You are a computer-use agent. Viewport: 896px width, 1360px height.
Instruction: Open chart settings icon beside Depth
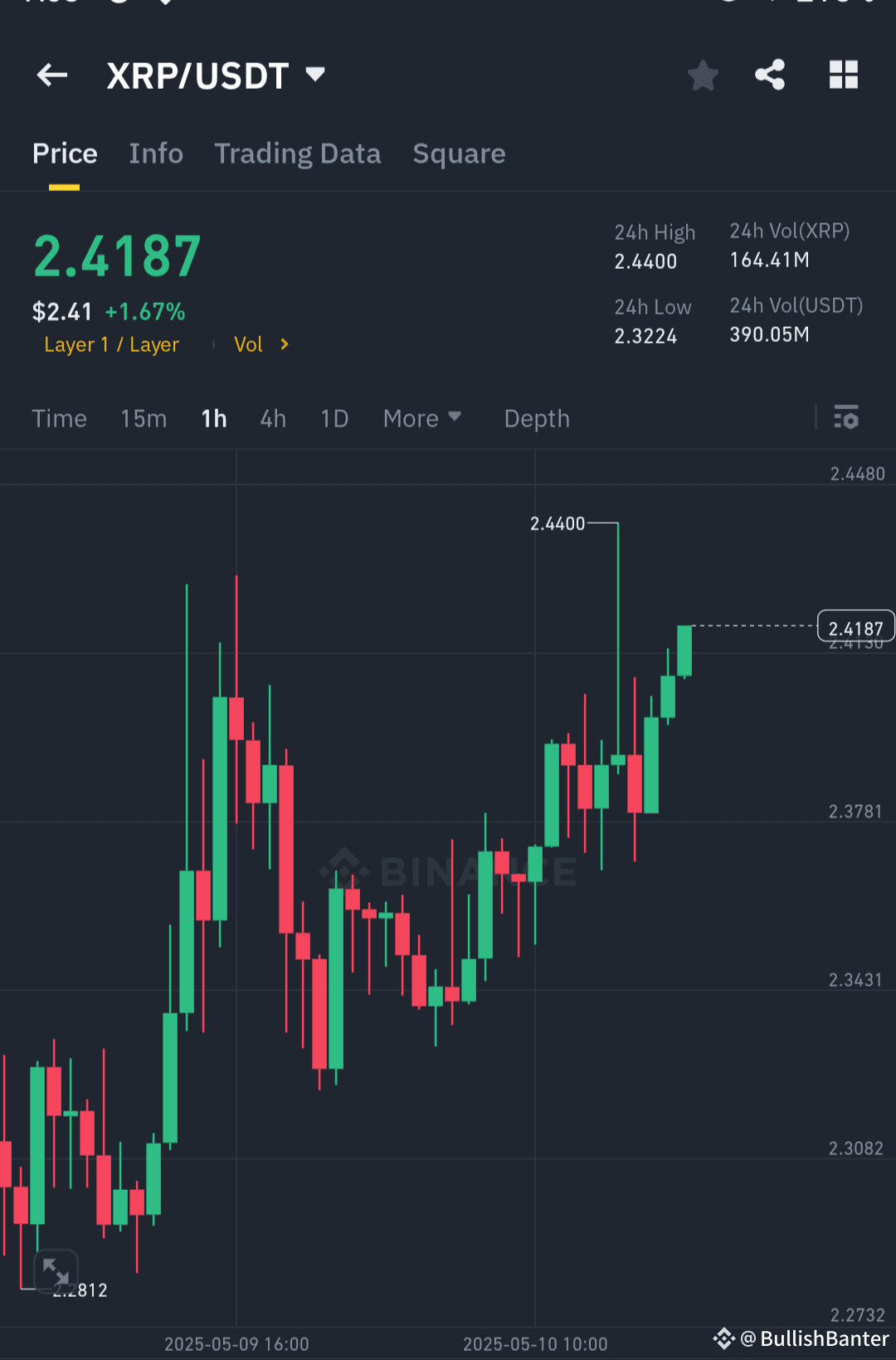coord(846,418)
